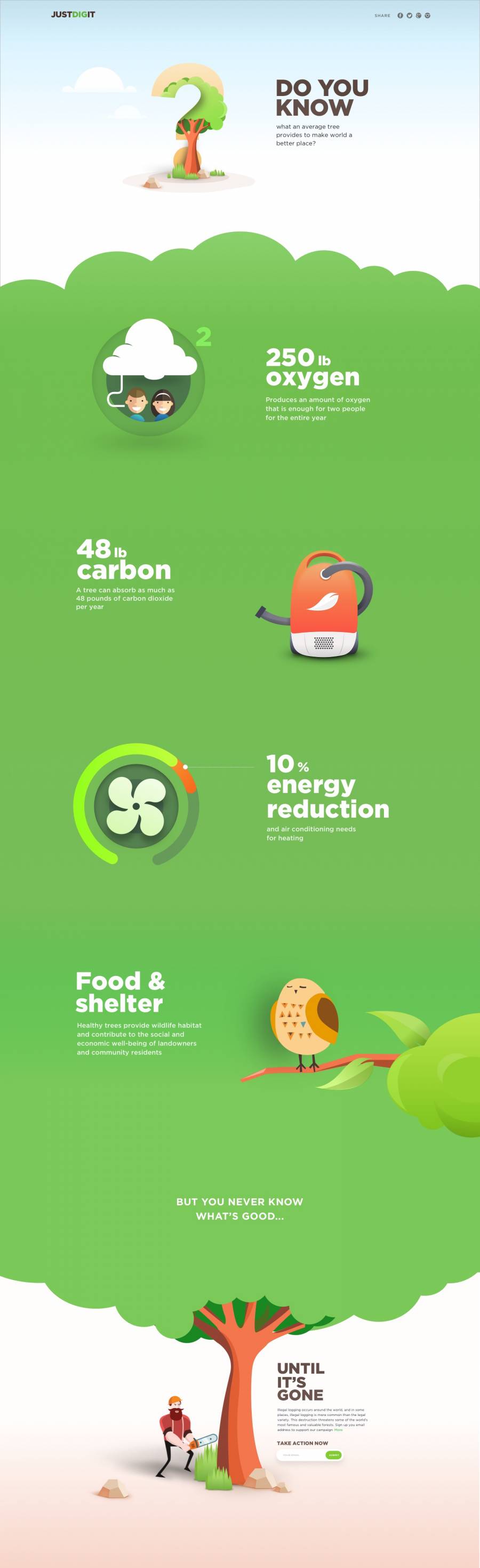Go to the JustDigIt home logo link

(x=73, y=14)
